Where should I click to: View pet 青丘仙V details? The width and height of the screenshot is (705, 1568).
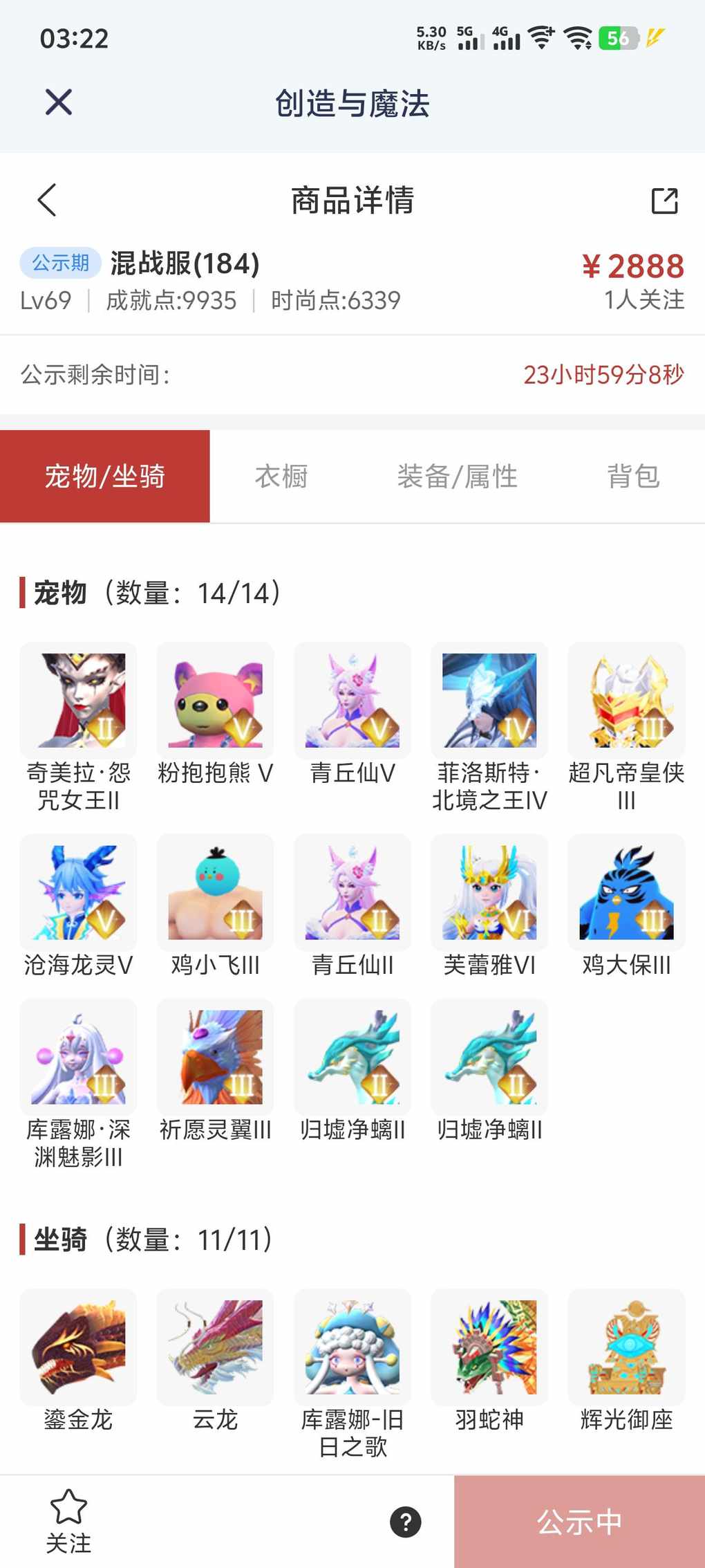tap(352, 700)
